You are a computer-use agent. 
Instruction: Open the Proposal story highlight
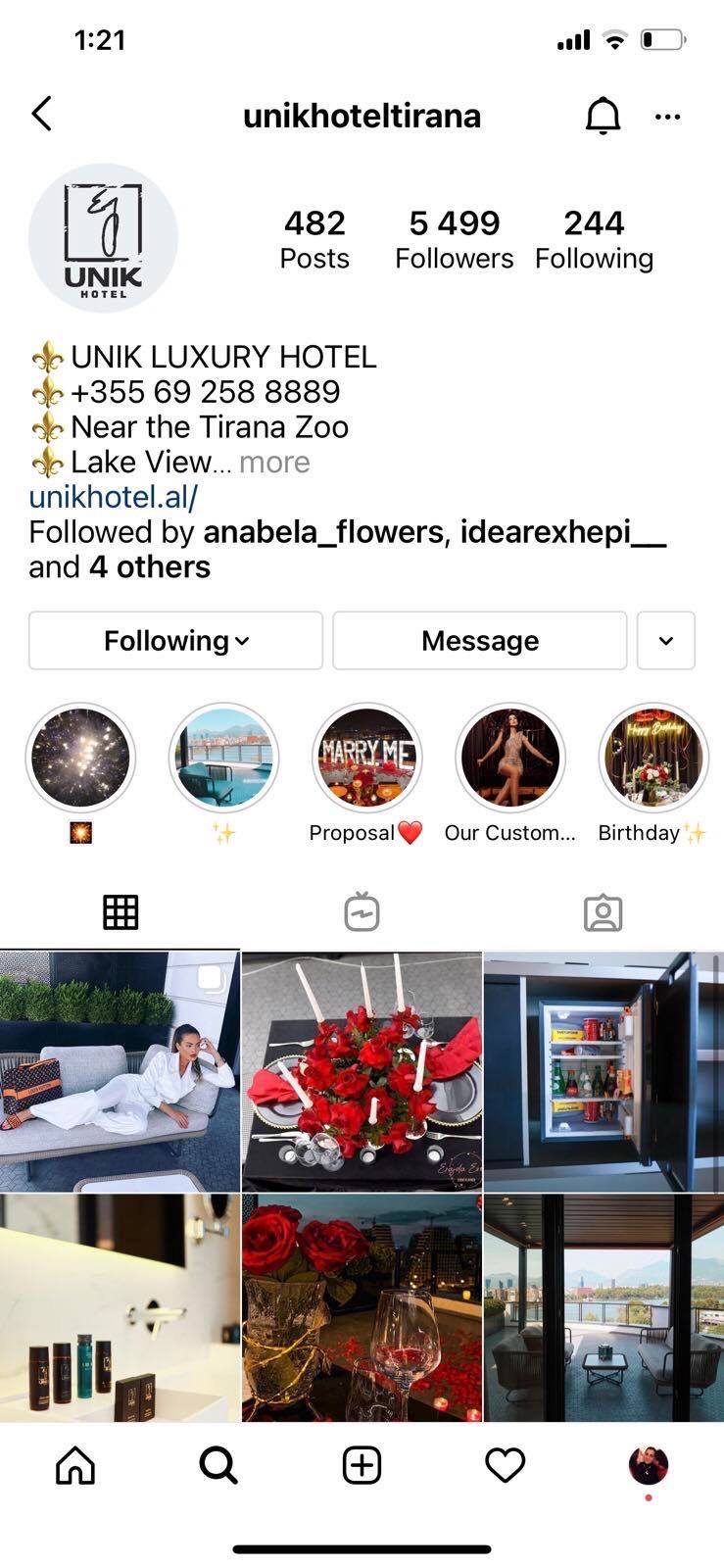366,758
